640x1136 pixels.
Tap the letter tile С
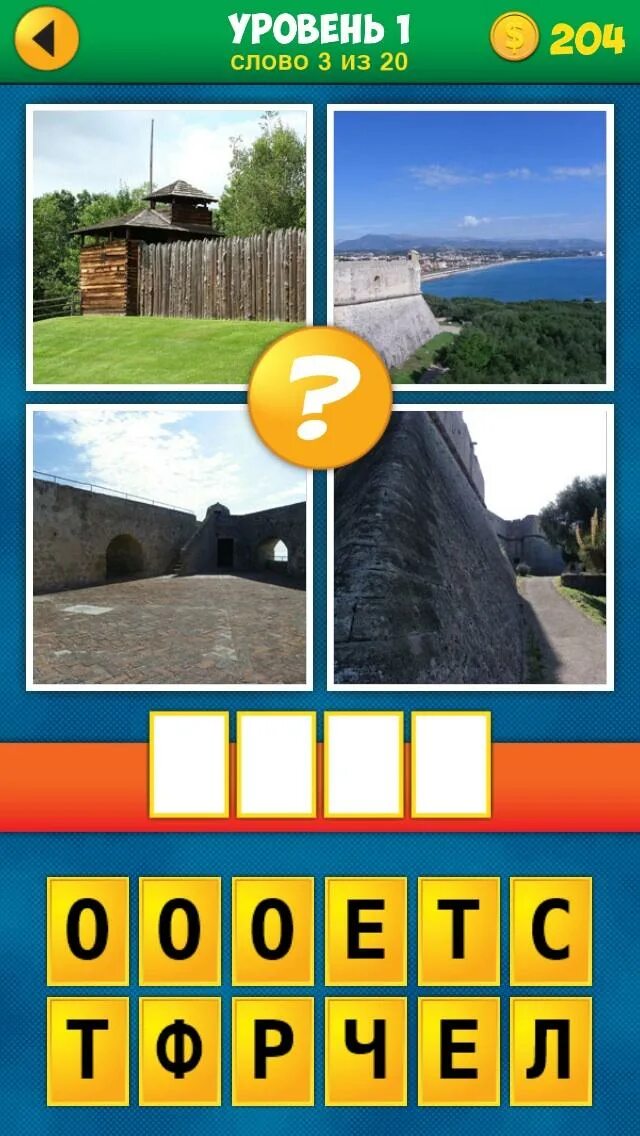[551, 930]
